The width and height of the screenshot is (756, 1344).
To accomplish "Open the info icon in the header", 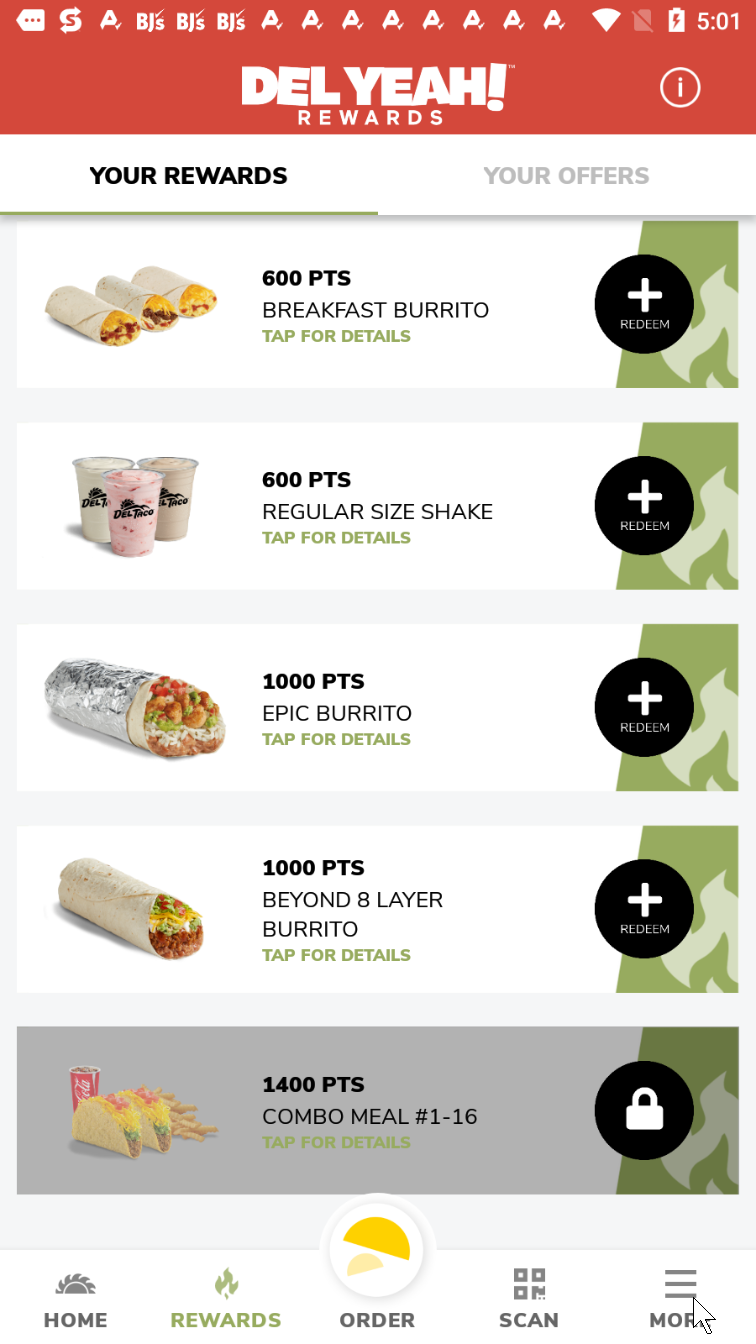I will (680, 88).
